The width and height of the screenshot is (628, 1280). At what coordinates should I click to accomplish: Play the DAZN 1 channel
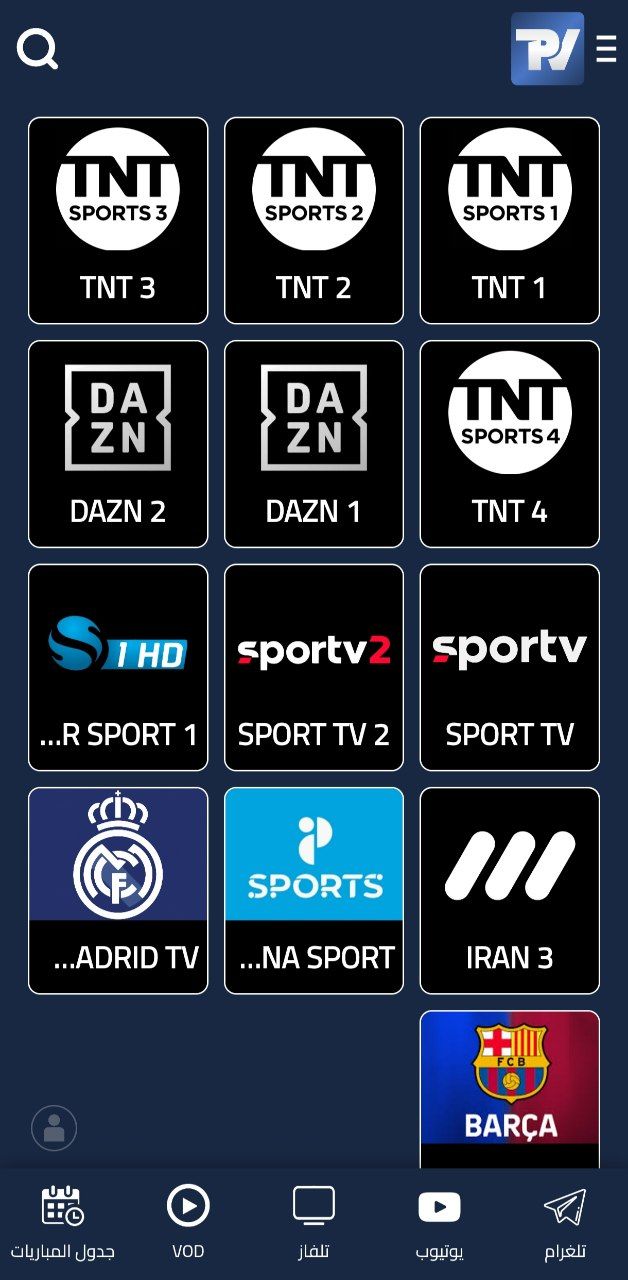[314, 444]
